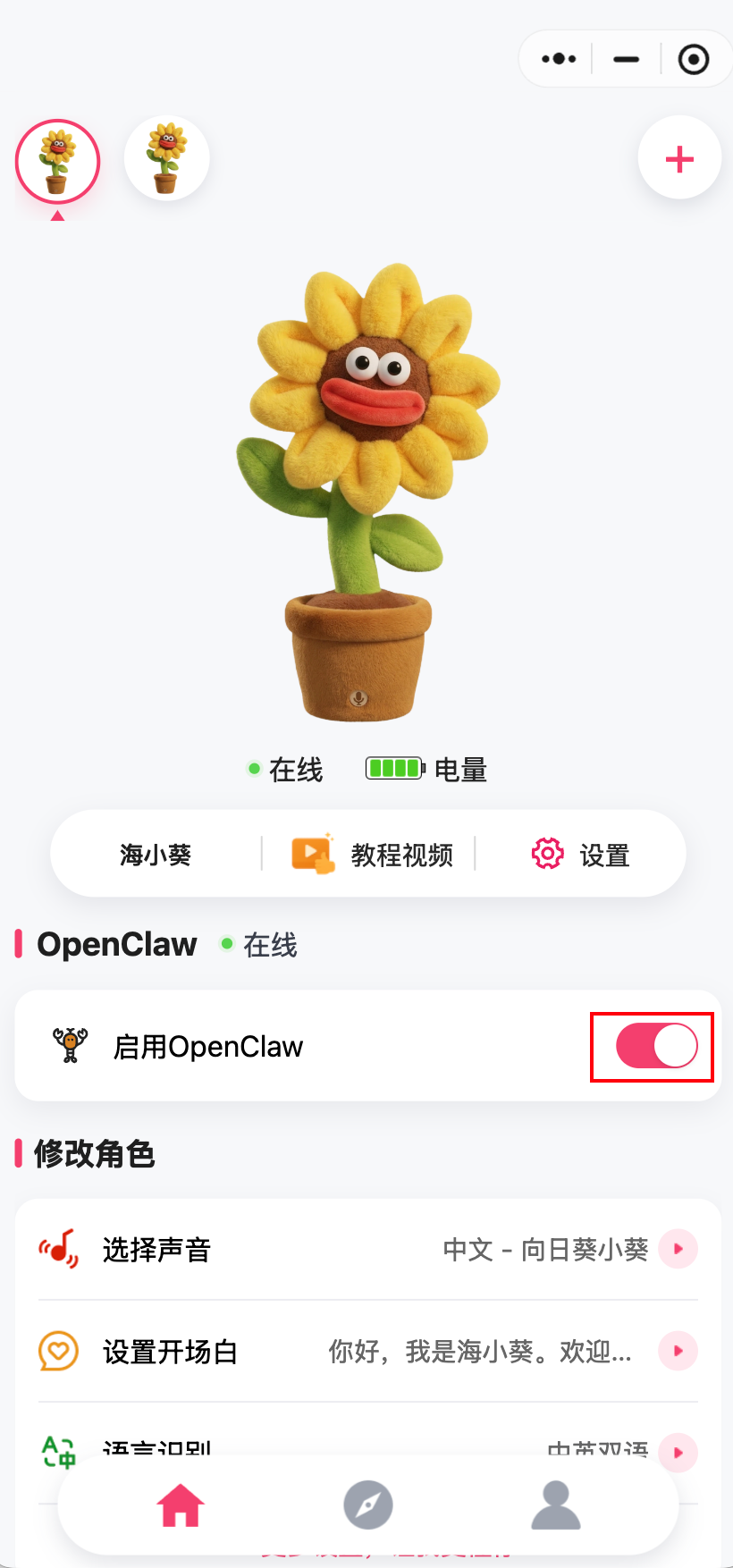733x1568 pixels.
Task: Open 教程视频 tutorial videos
Action: pos(372,855)
